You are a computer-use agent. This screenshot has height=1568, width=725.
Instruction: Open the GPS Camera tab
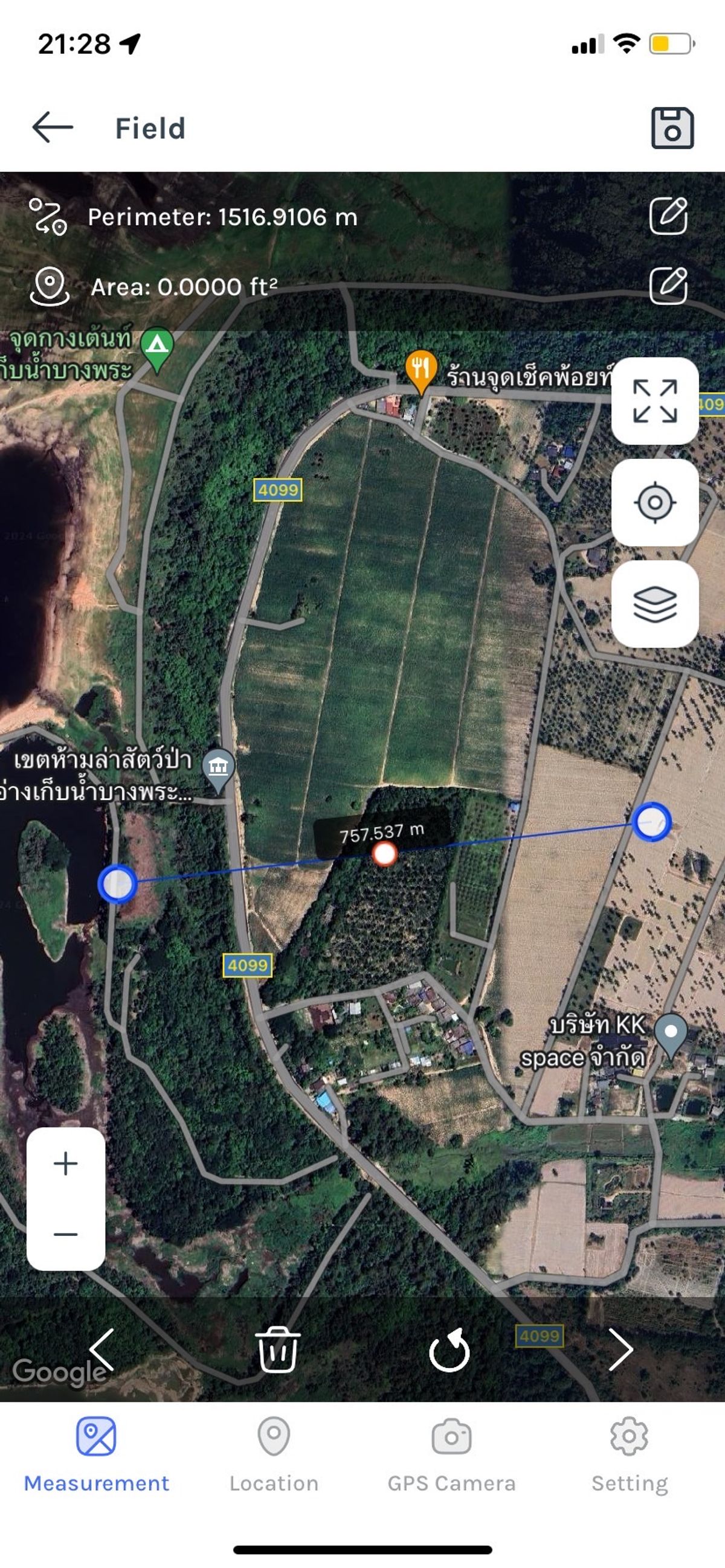coord(451,1455)
